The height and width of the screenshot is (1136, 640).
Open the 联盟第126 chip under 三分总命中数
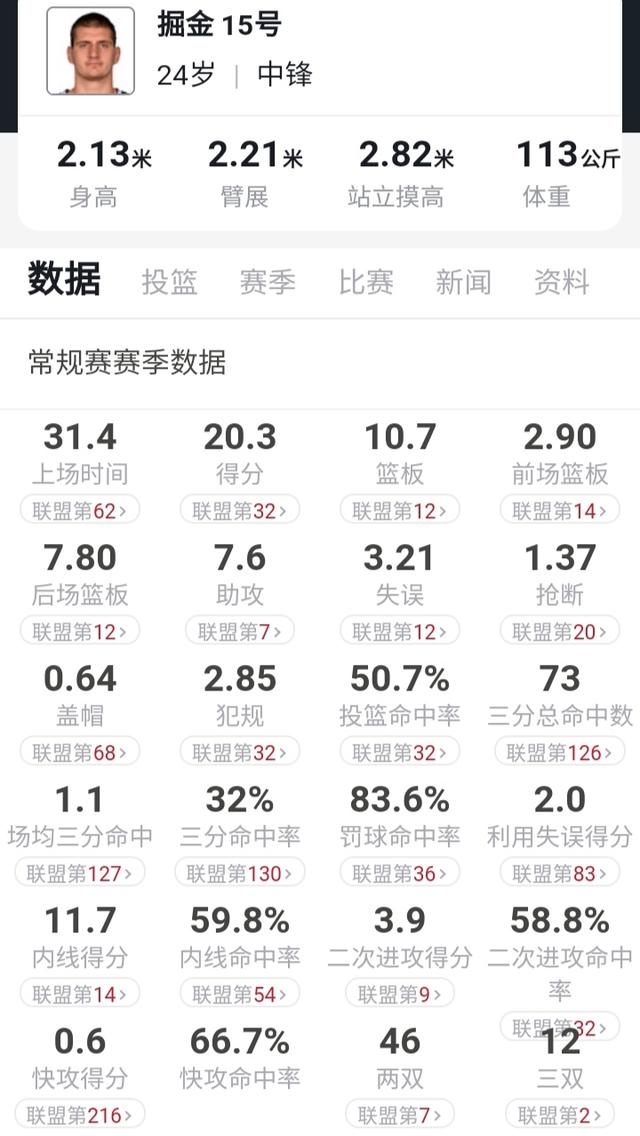(x=560, y=753)
